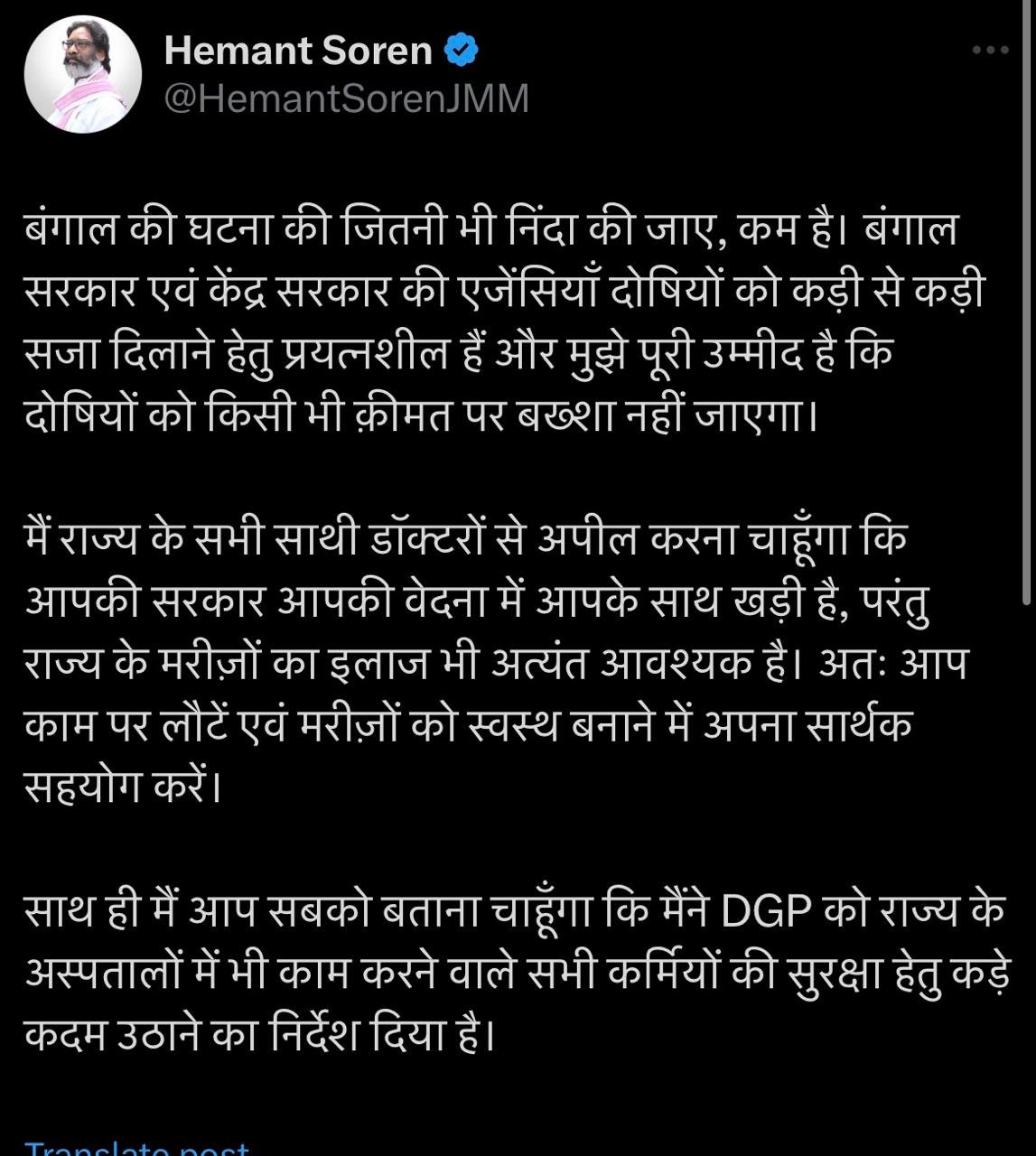1036x1156 pixels.
Task: Open the post's three-dot overflow menu
Action: tap(990, 51)
